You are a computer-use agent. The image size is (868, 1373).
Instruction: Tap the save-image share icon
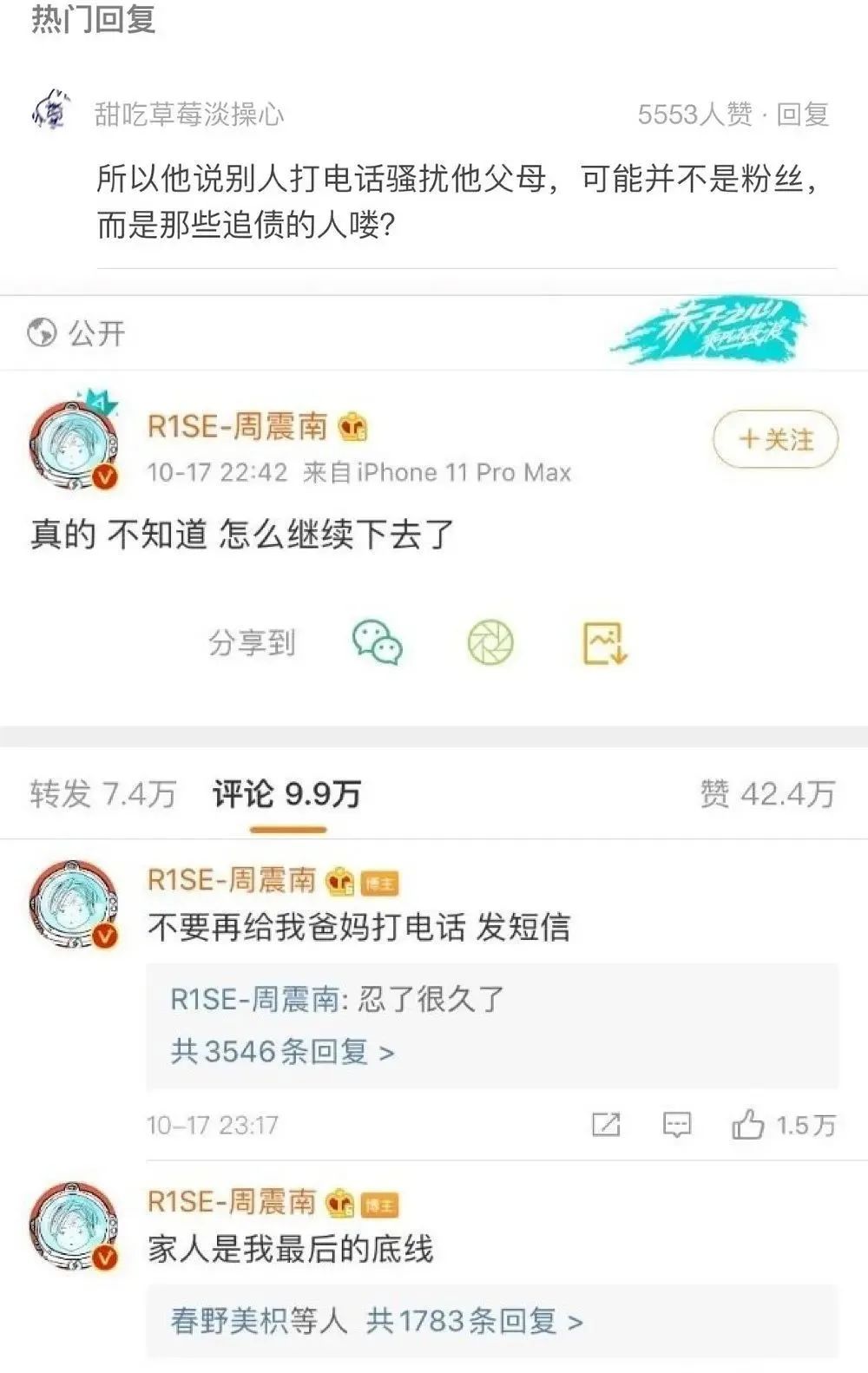606,642
